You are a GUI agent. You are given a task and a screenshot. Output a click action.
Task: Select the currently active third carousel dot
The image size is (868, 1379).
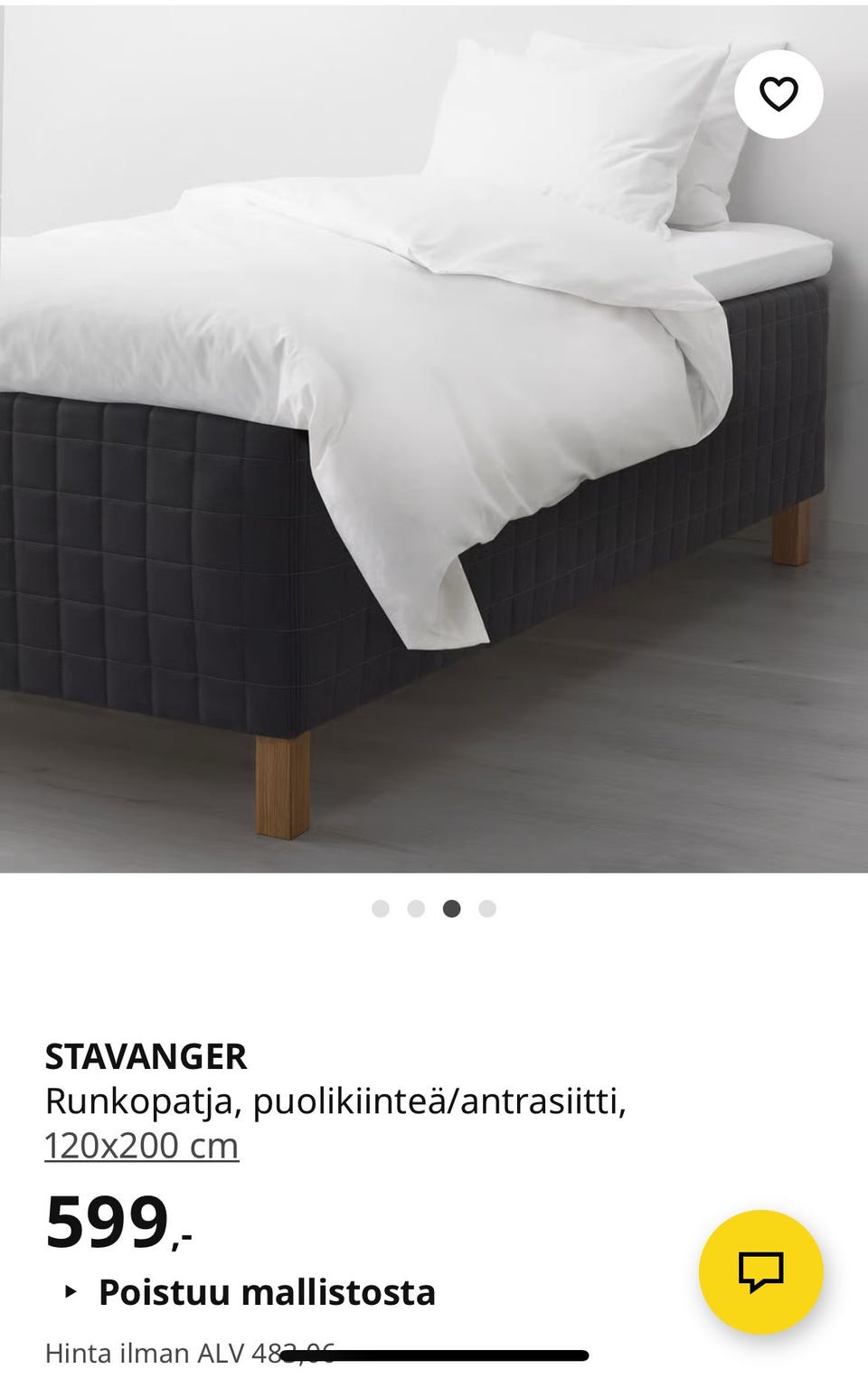click(452, 907)
